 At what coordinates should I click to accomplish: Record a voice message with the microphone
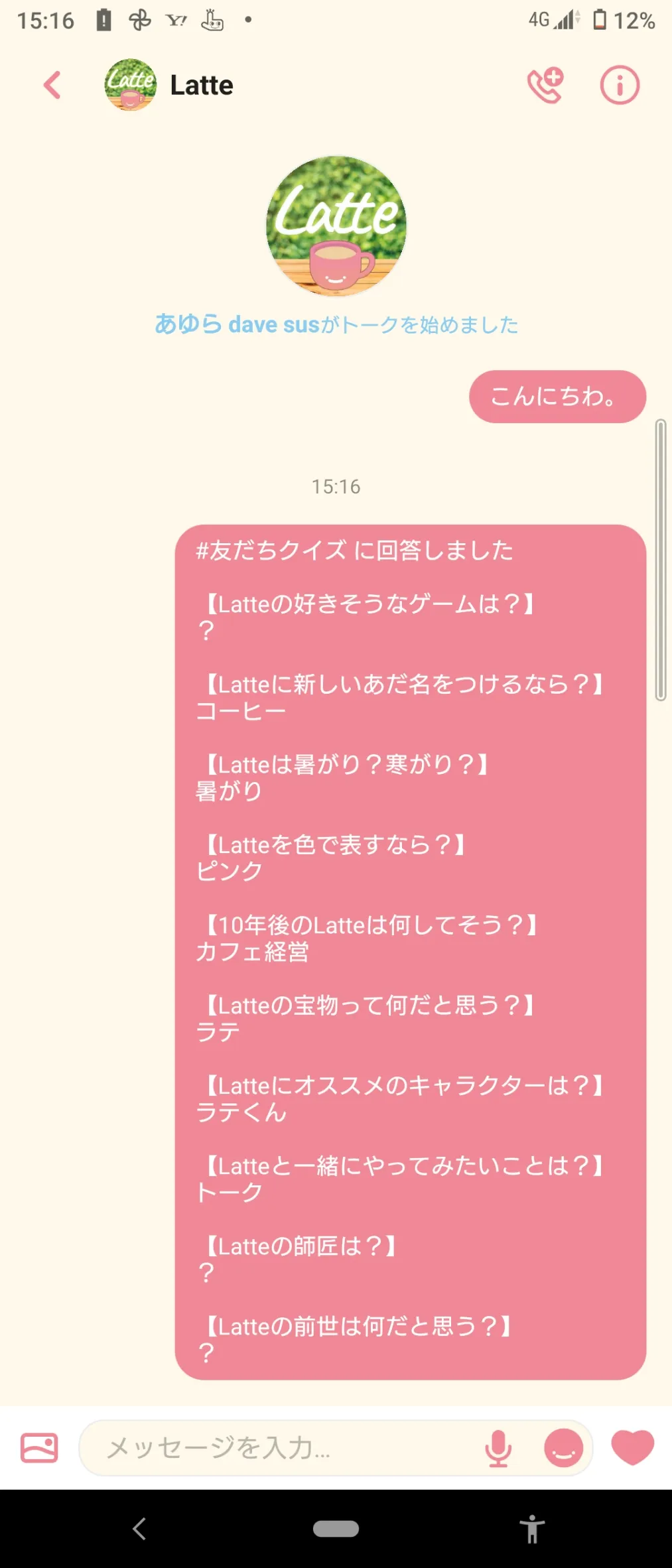click(x=498, y=1448)
